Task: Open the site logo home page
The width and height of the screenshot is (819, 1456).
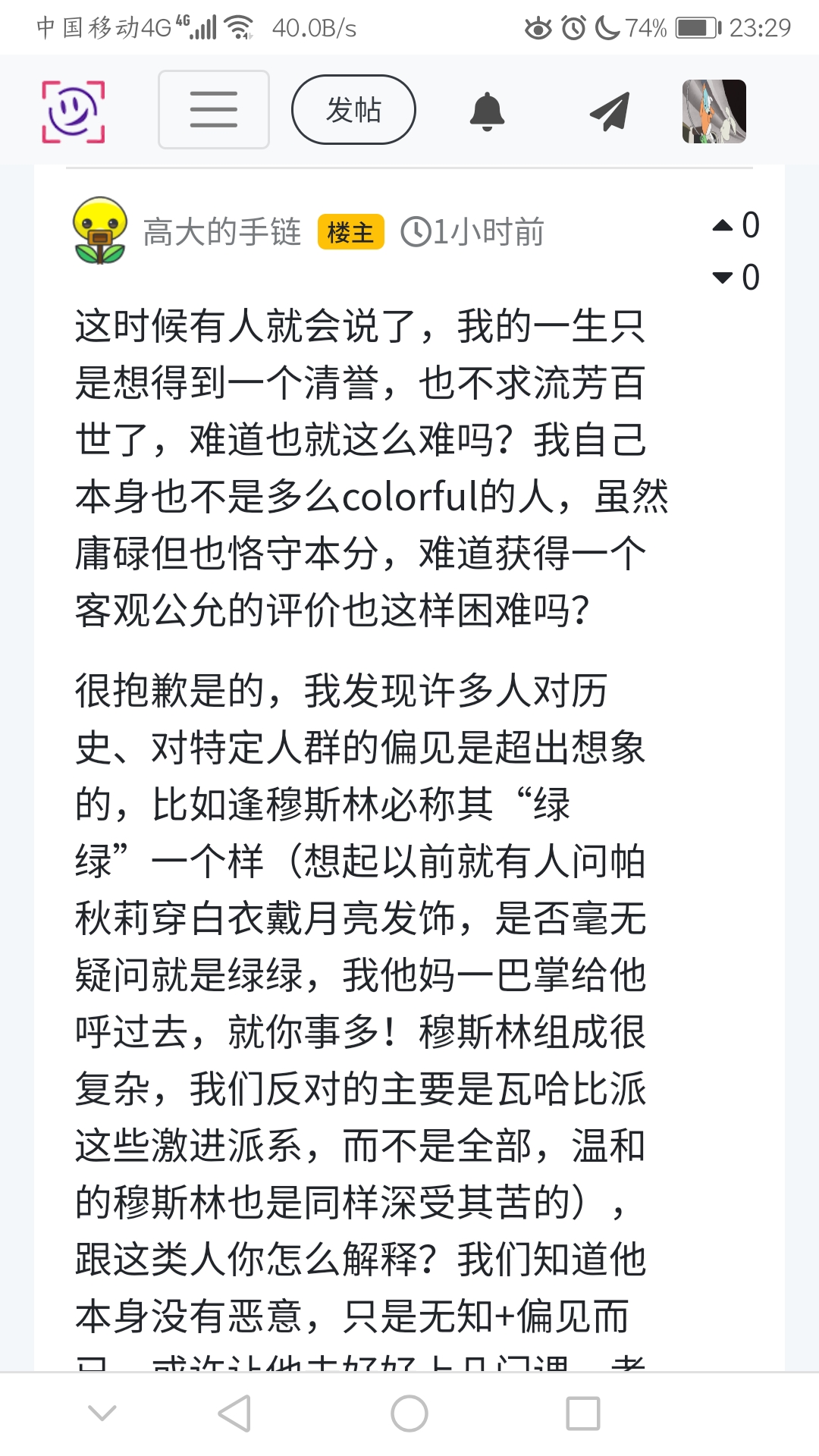Action: [x=73, y=111]
